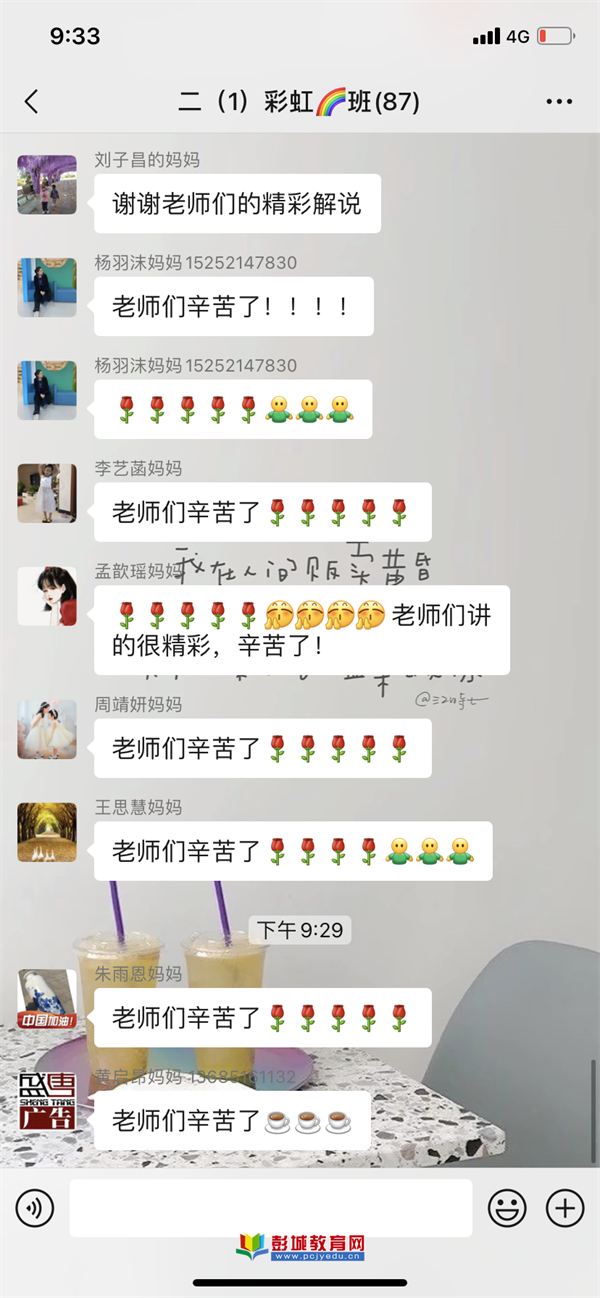Tap 周靖妍妈妈's profile picture
The height and width of the screenshot is (1298, 600).
coord(47,729)
